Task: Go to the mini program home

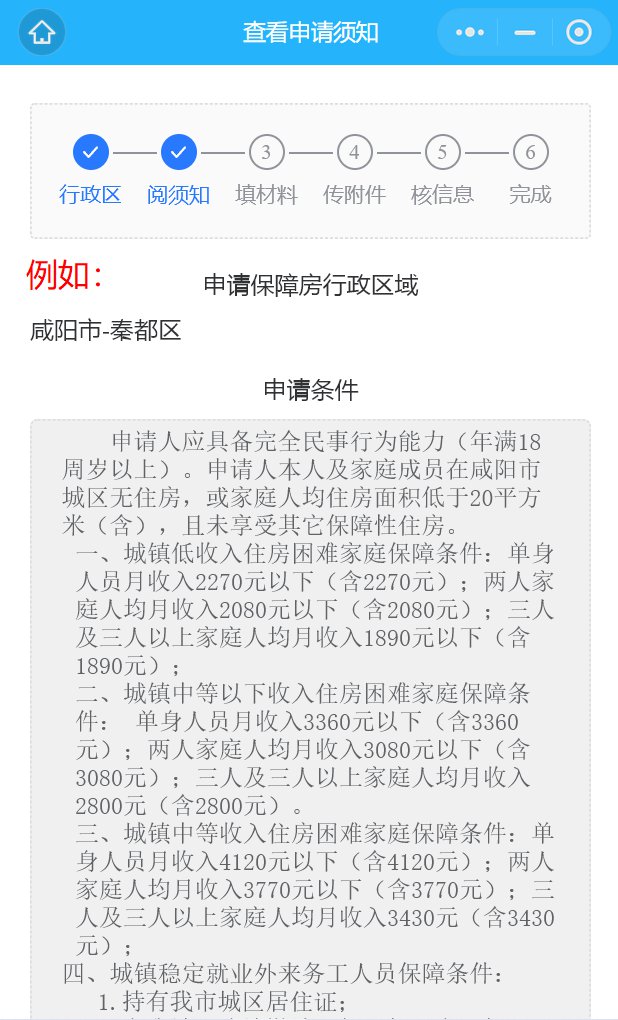Action: (42, 33)
